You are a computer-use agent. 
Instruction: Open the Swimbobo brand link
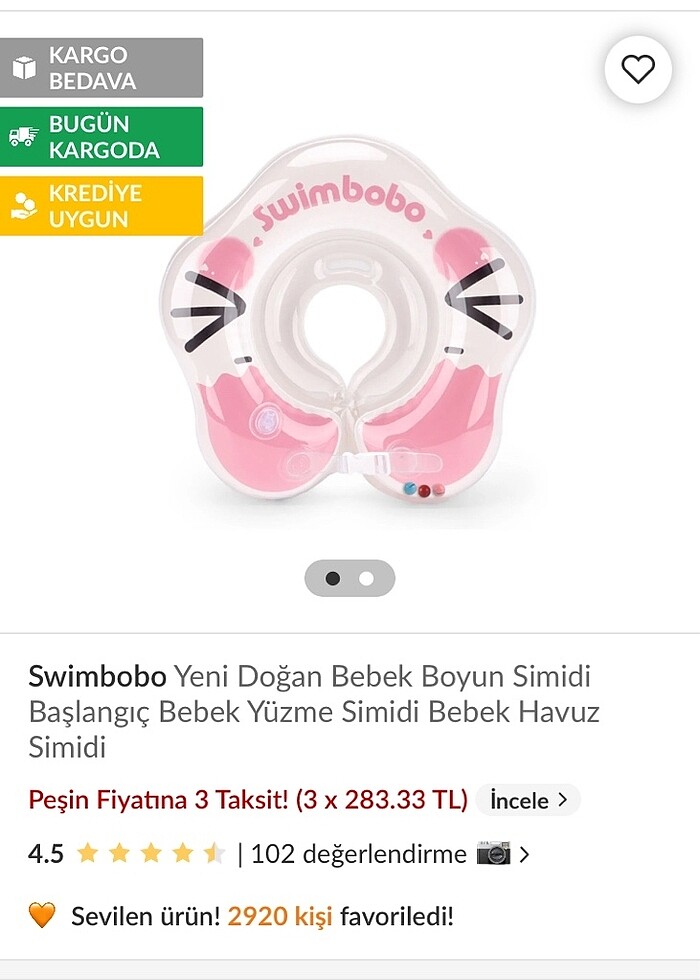pos(97,677)
